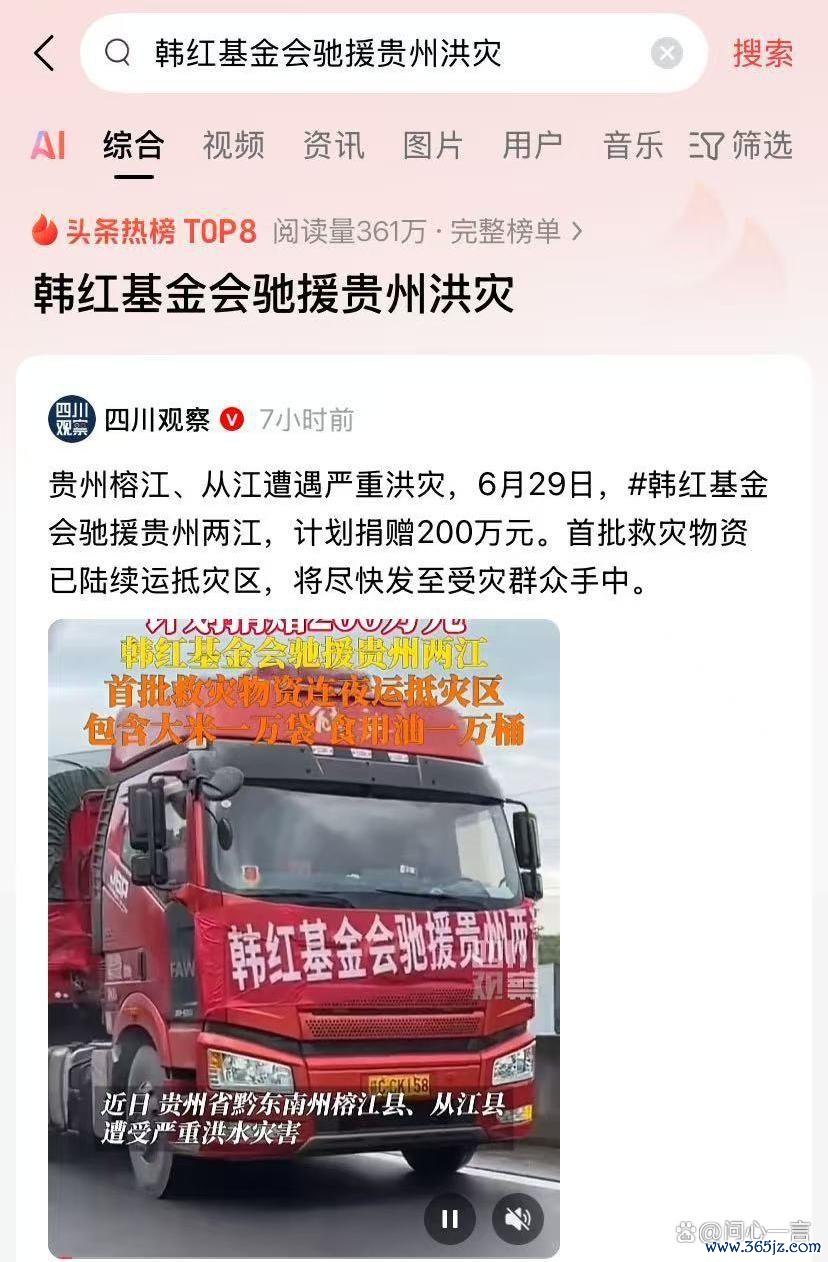Switch to the 资讯 tab

pos(333,146)
